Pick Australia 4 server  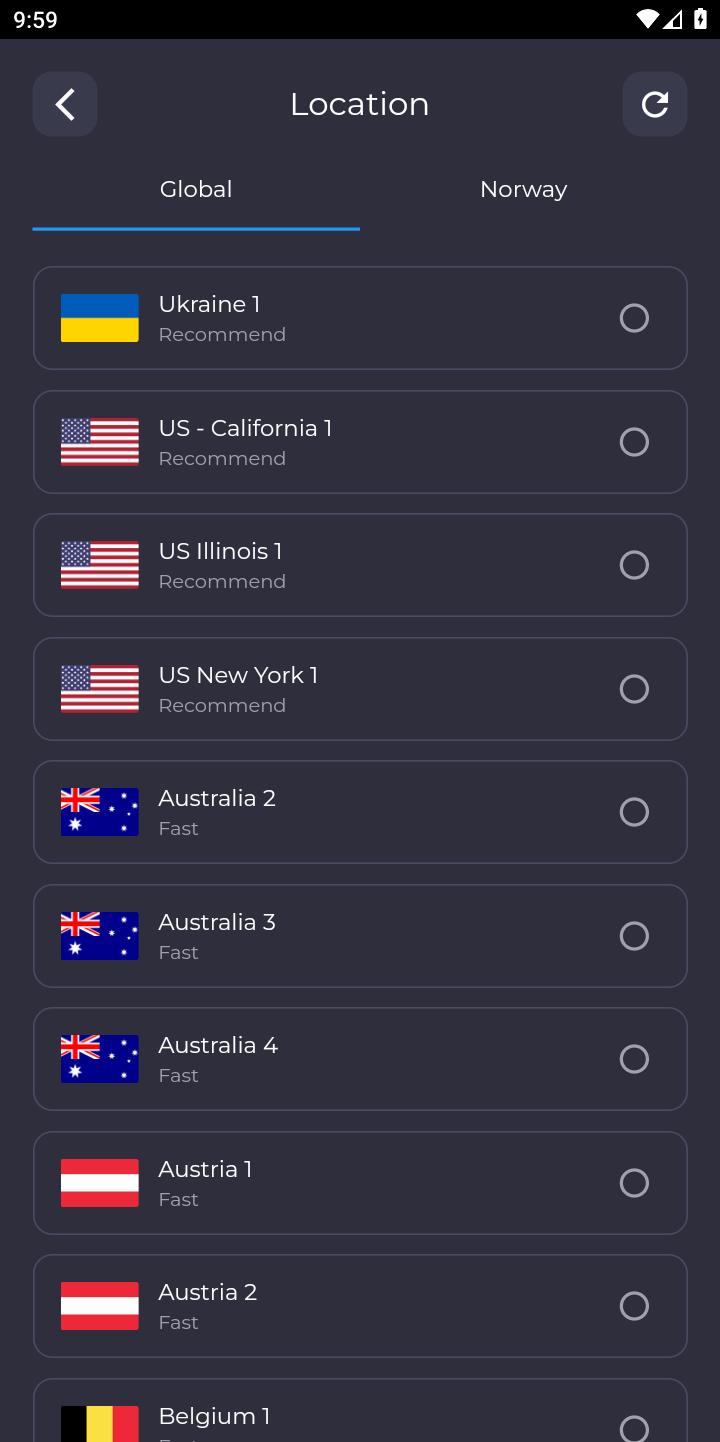360,1059
